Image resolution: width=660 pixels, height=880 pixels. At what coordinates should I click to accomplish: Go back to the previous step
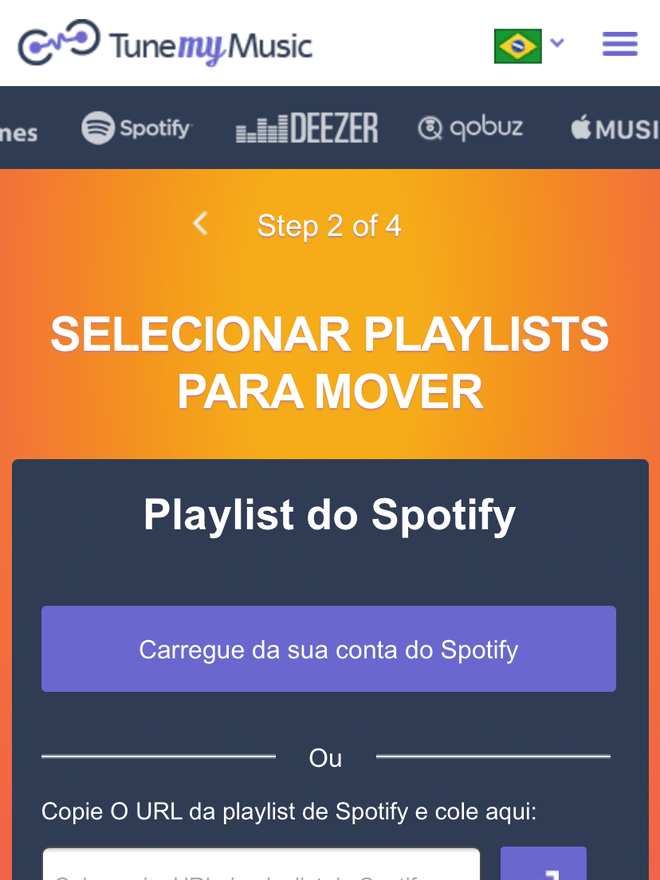pyautogui.click(x=201, y=224)
